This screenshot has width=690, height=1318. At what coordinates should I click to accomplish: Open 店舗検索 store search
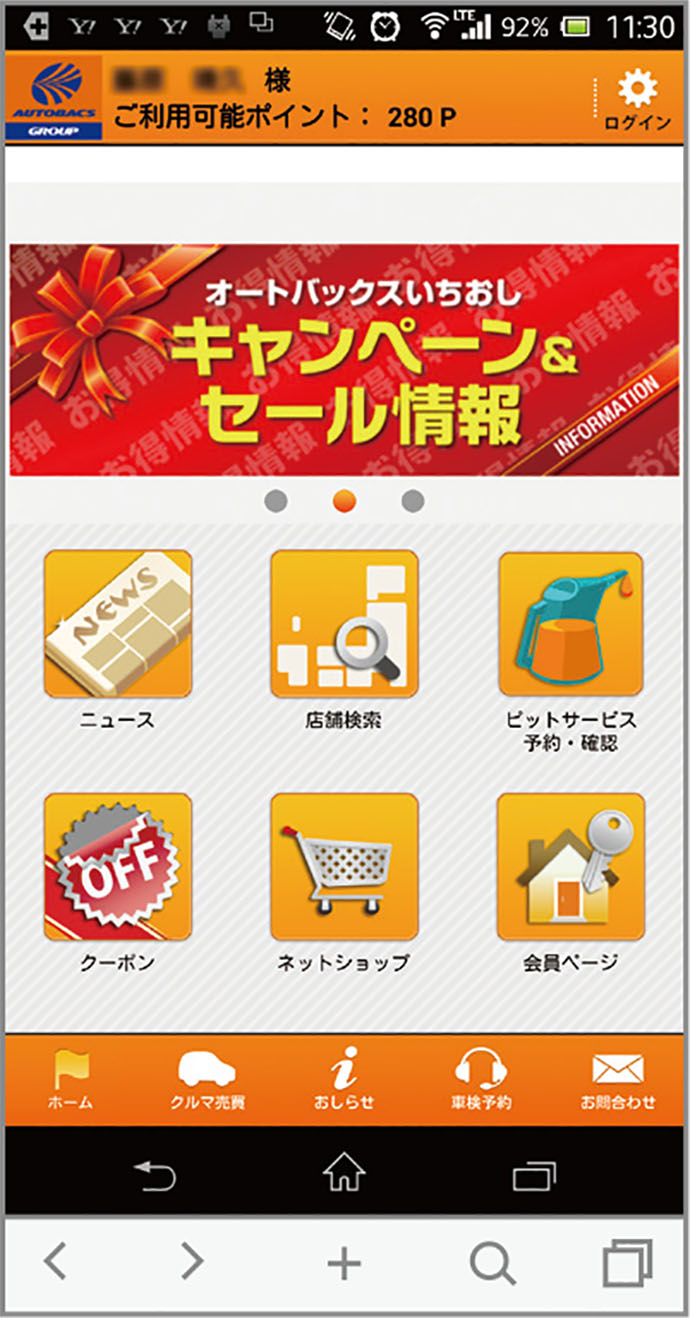point(344,624)
